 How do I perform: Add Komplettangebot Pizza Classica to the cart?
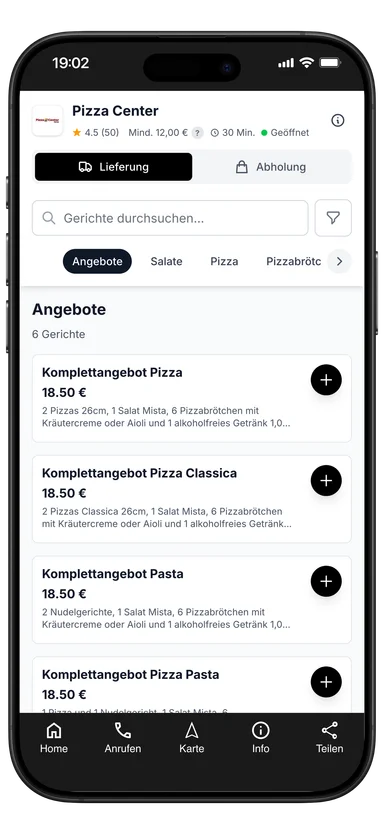pyautogui.click(x=326, y=481)
